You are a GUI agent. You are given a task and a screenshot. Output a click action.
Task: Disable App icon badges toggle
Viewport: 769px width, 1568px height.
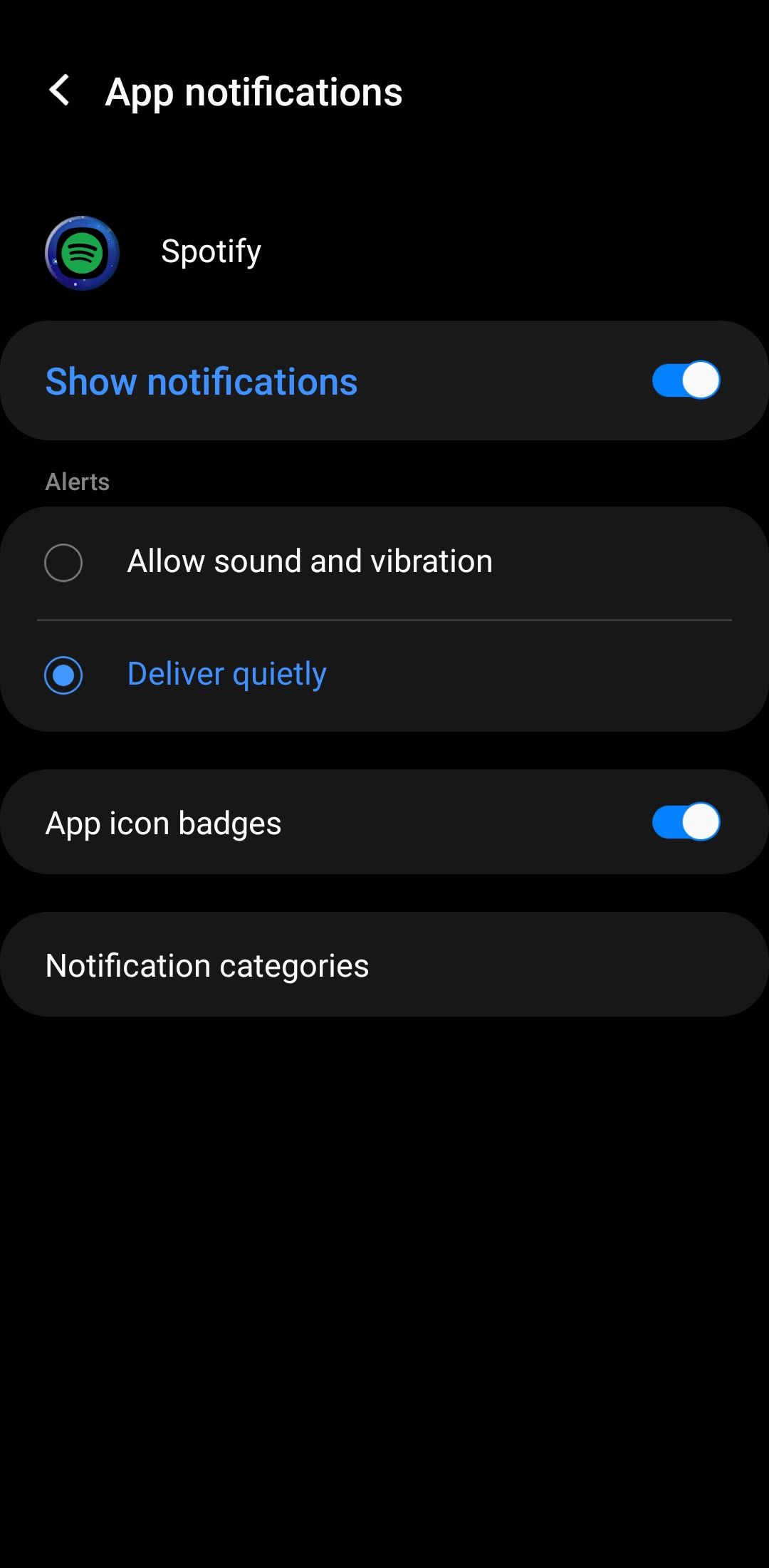(x=685, y=822)
